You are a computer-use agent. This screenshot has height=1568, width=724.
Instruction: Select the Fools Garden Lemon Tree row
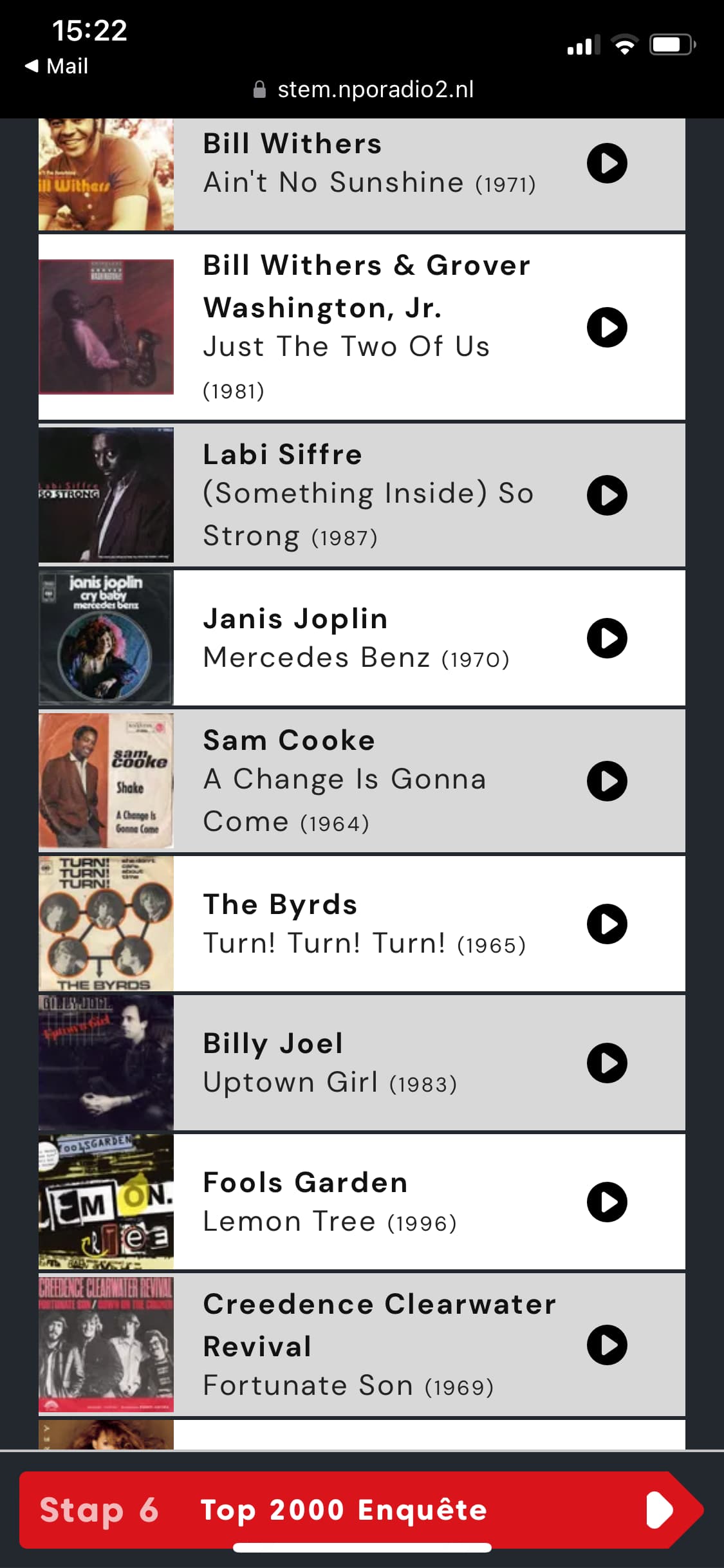362,1202
